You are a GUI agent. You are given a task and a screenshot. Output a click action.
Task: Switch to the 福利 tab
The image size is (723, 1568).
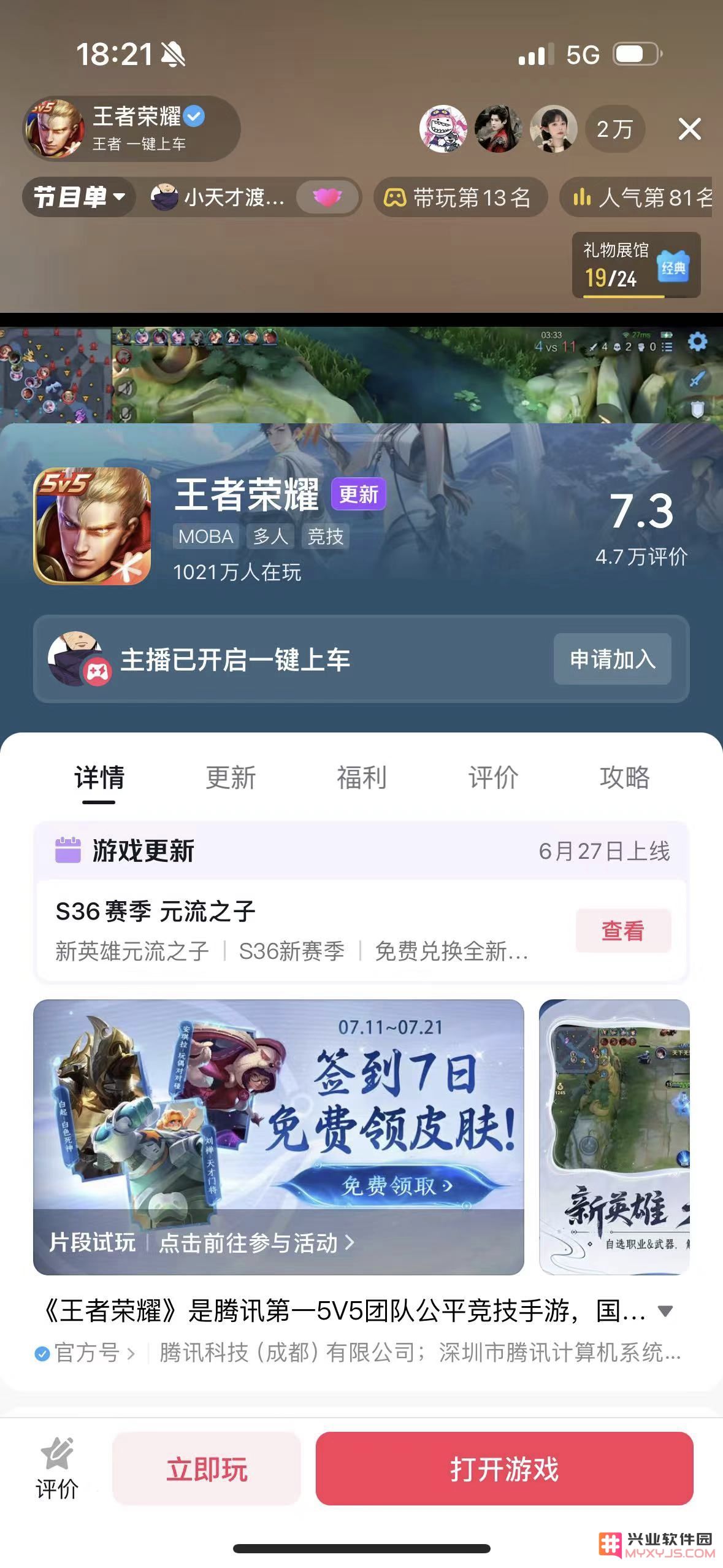[x=361, y=778]
